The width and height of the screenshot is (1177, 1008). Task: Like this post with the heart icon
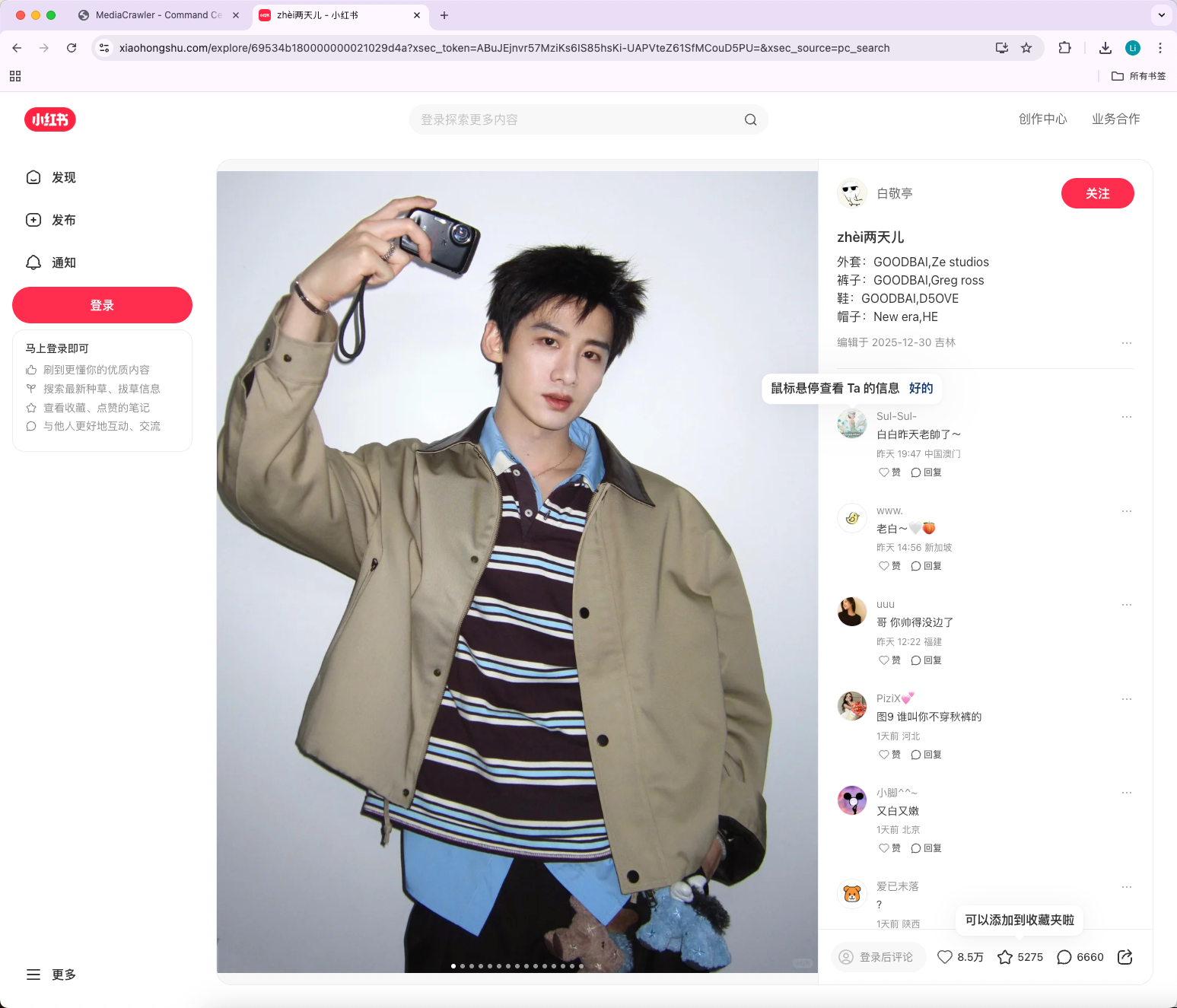click(945, 957)
